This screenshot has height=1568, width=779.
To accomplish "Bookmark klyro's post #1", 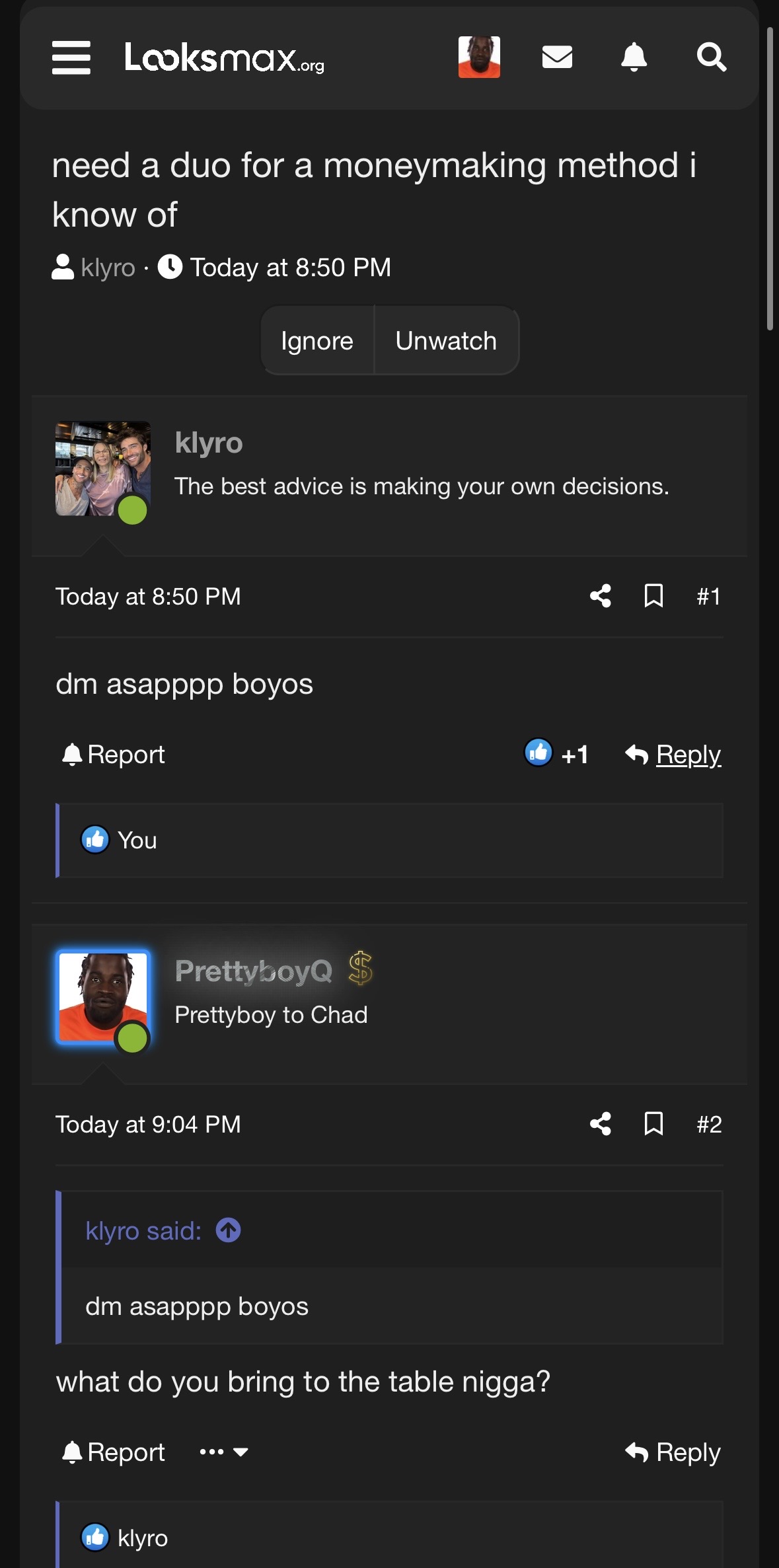I will (x=653, y=596).
